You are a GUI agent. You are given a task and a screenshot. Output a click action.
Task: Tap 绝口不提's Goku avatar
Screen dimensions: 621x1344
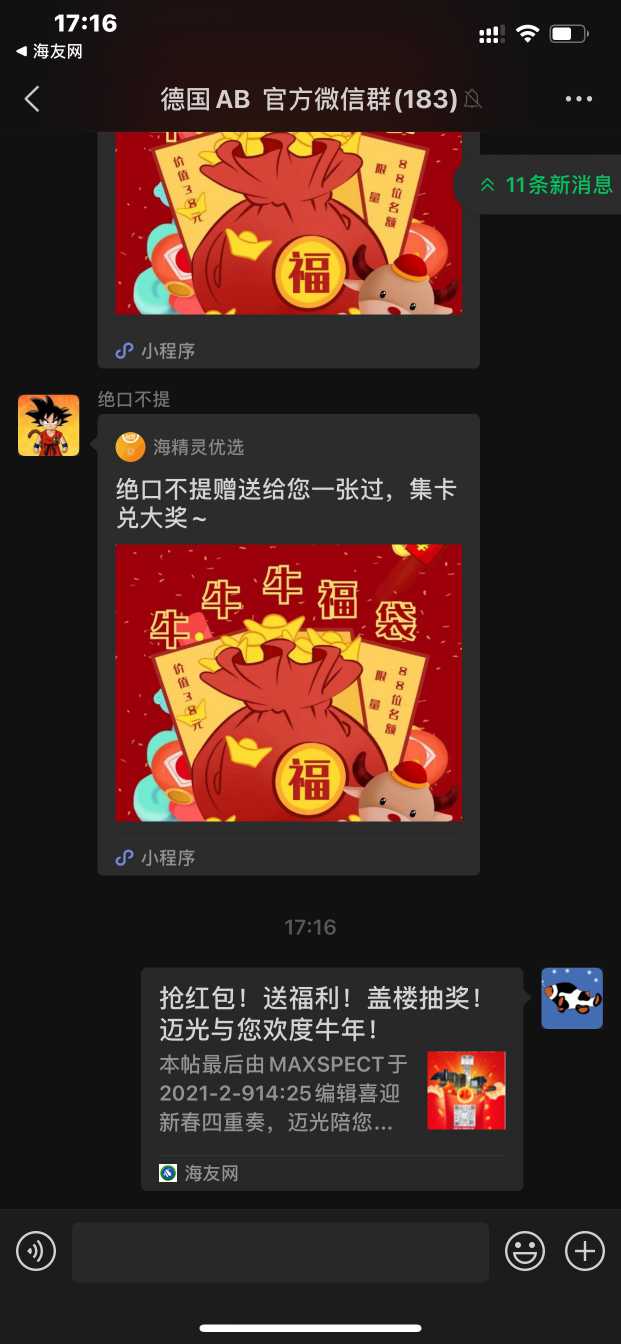(48, 425)
